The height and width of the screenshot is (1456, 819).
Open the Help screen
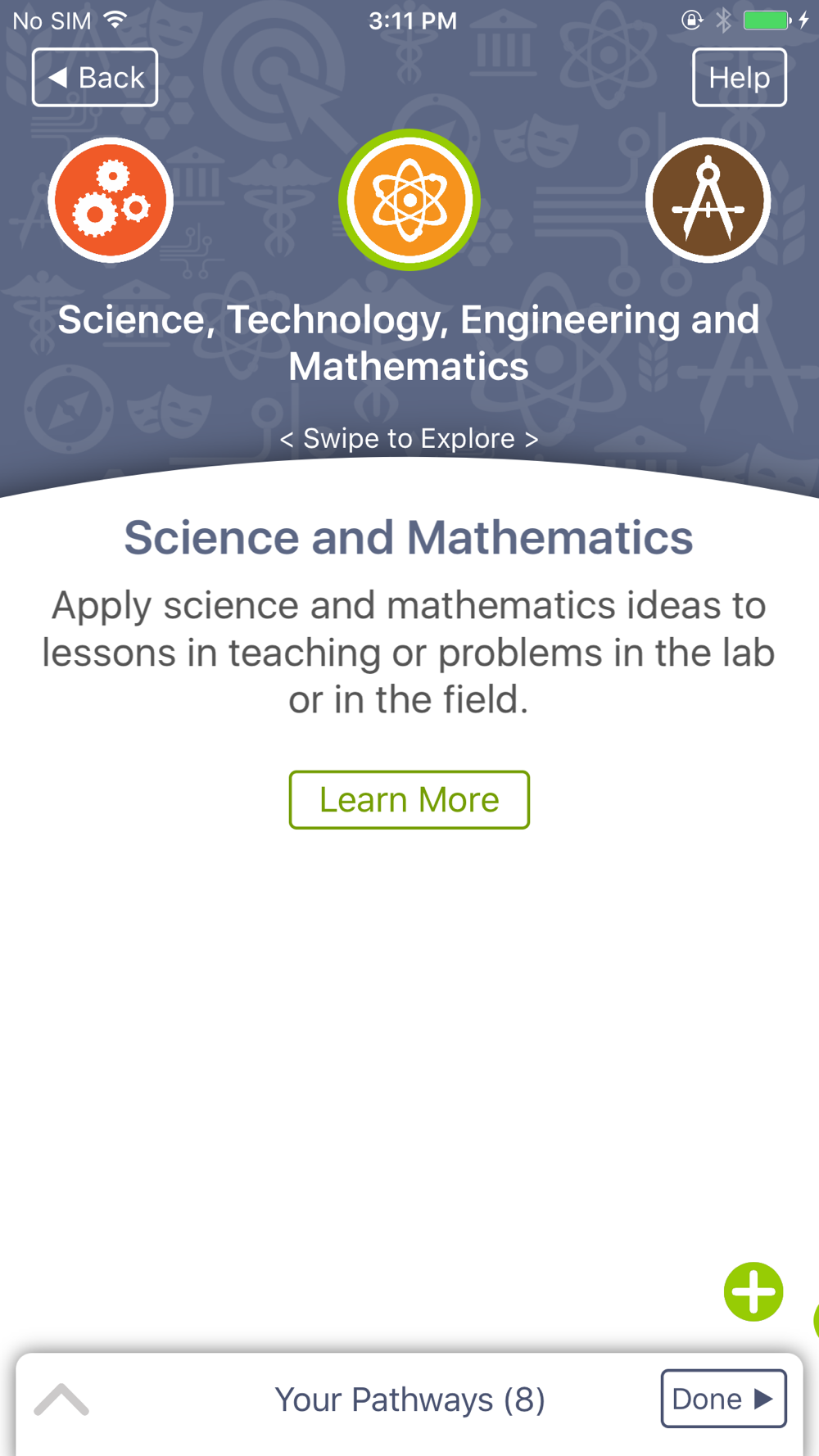(739, 78)
